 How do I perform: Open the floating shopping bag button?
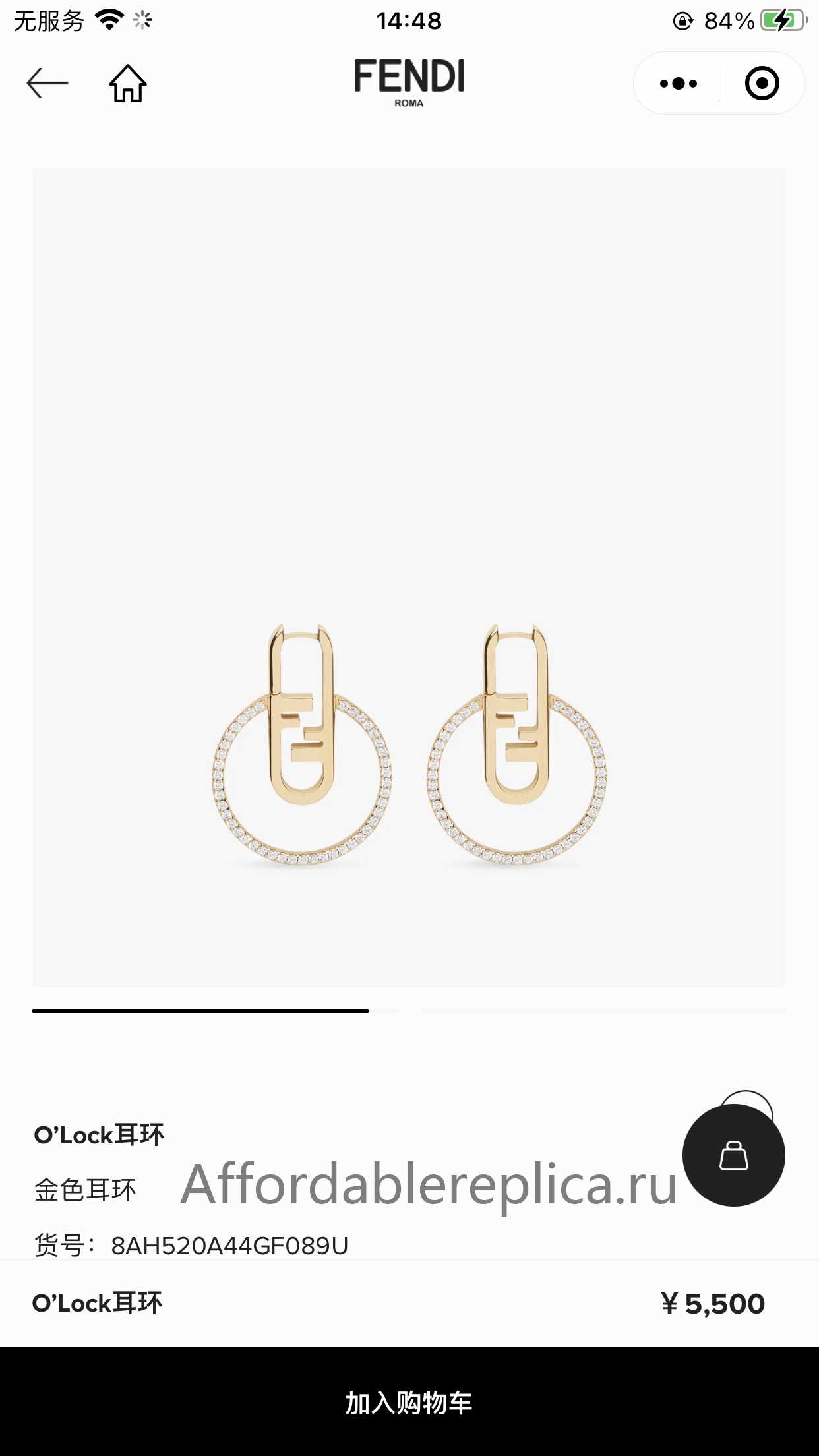click(733, 1155)
